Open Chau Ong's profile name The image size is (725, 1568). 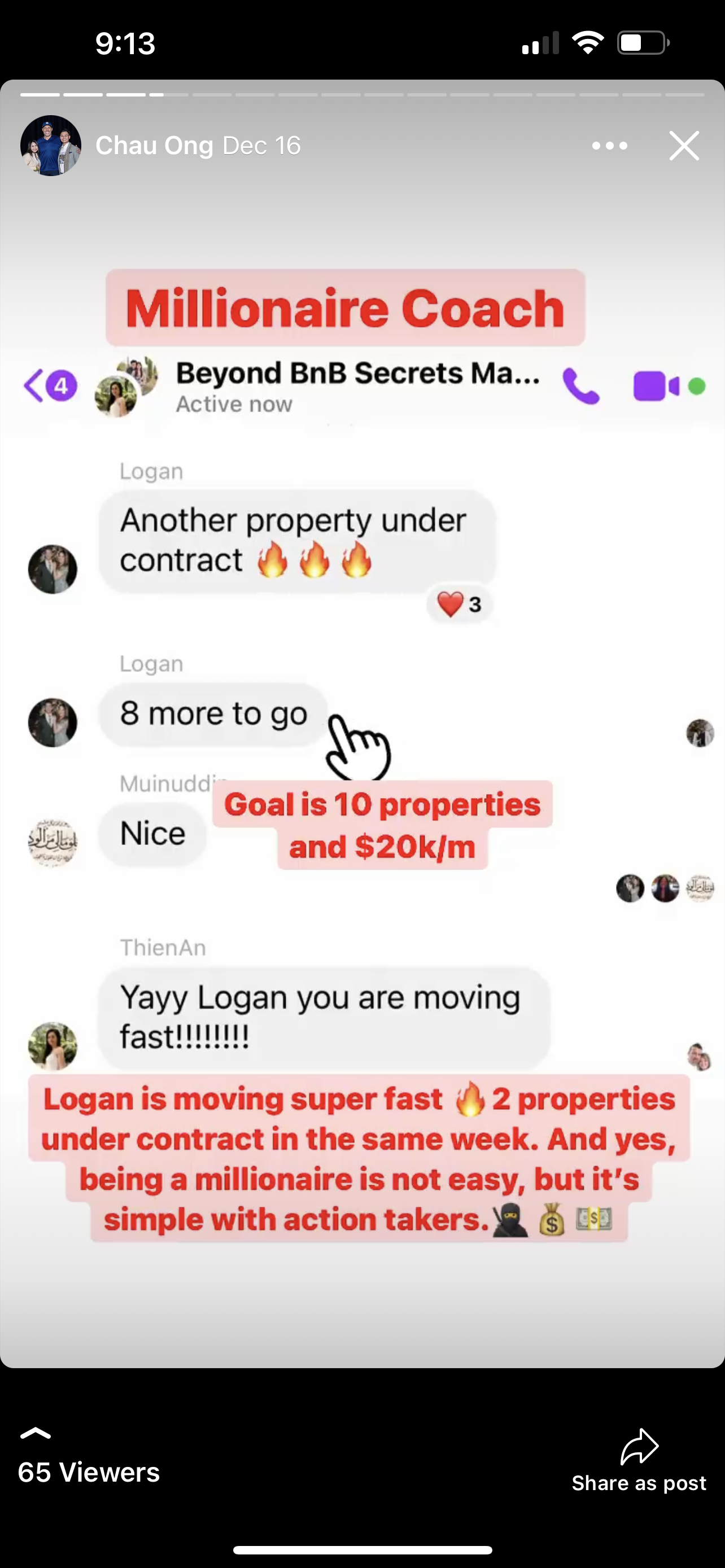(154, 146)
